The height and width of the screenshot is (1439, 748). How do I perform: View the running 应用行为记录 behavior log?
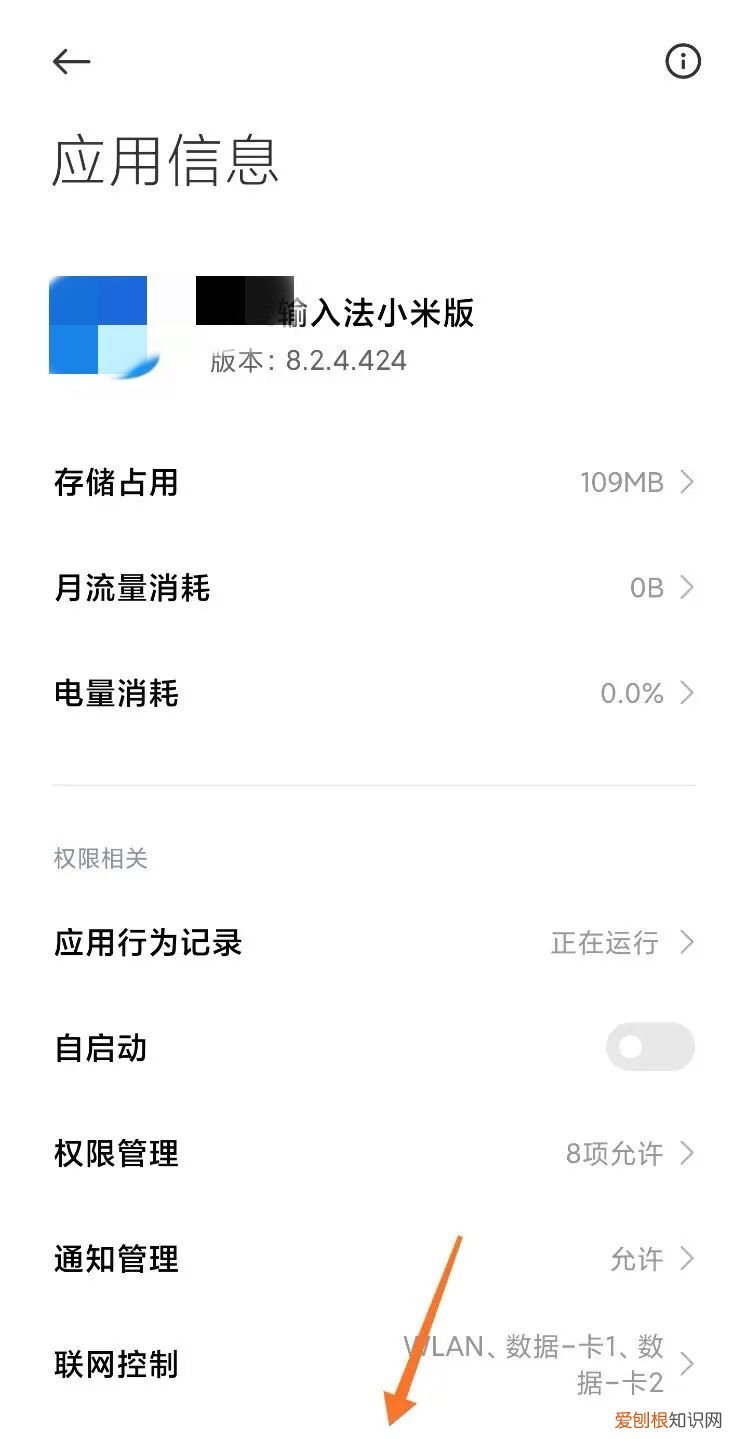tap(374, 942)
